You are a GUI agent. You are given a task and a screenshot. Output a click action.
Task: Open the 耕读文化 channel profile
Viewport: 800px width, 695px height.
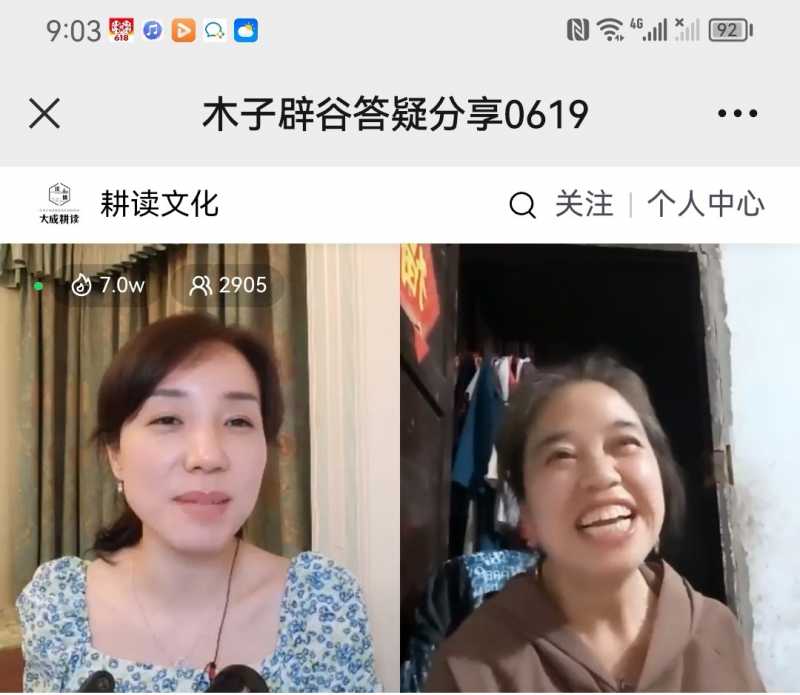158,204
